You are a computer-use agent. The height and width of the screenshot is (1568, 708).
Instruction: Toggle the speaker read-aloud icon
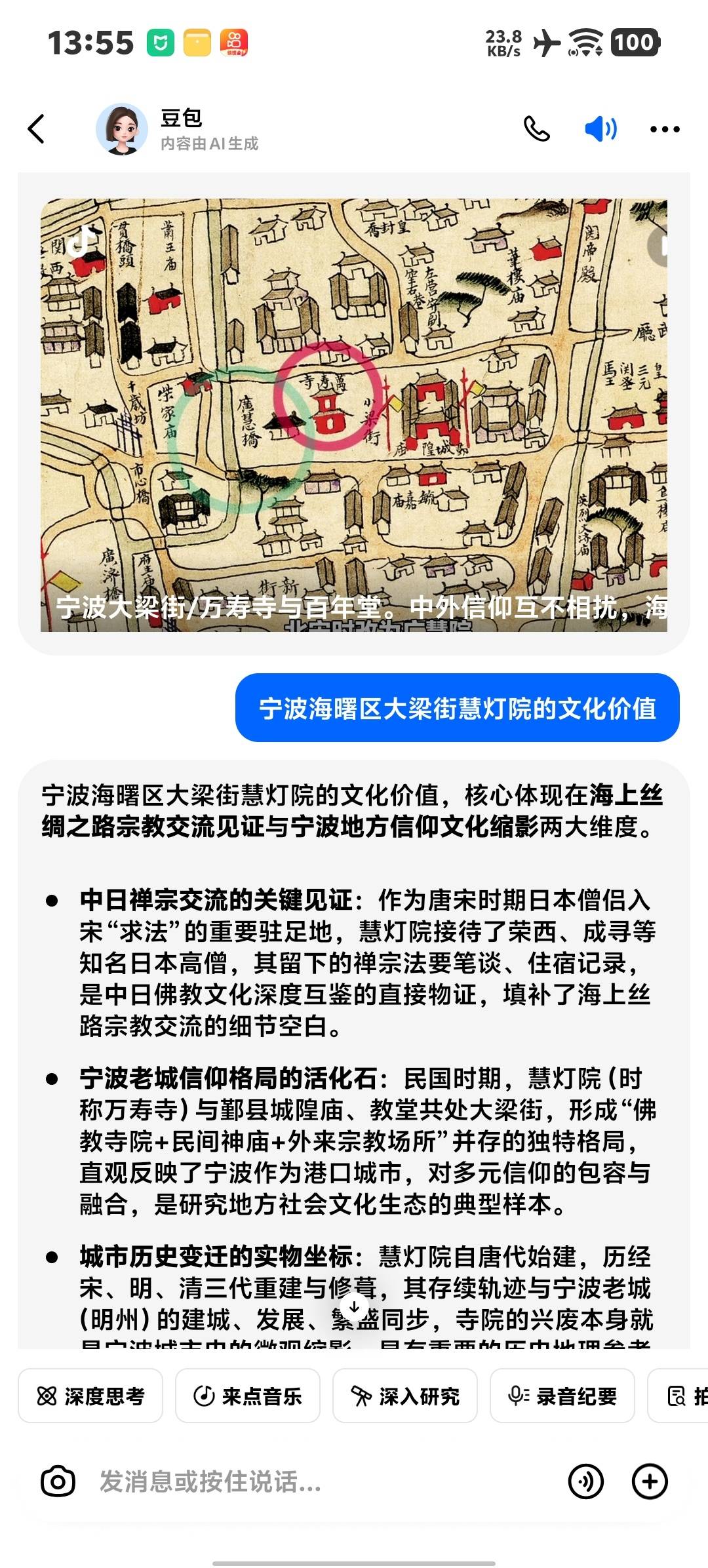click(x=600, y=129)
